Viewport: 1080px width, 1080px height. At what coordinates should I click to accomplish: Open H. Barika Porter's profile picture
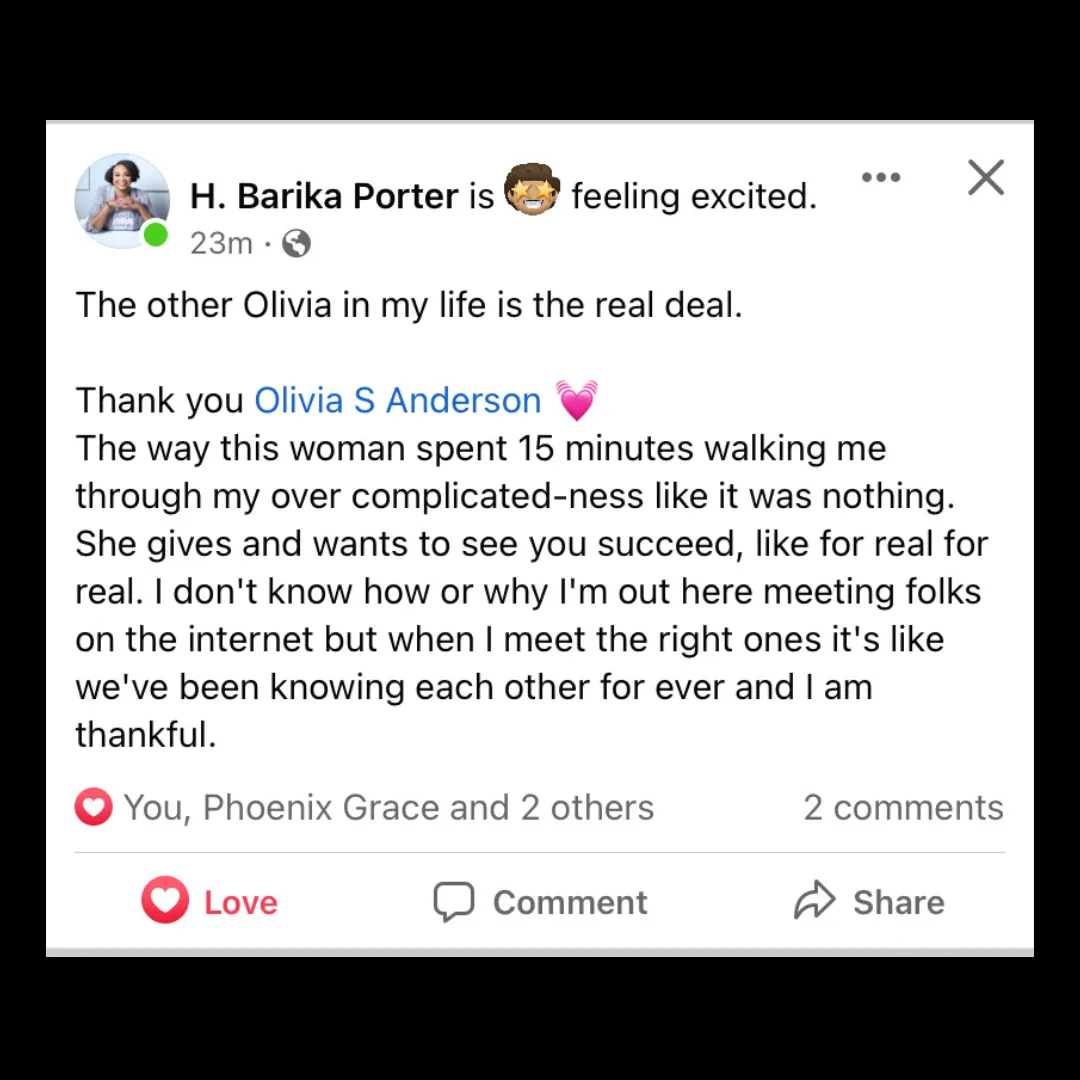point(122,200)
